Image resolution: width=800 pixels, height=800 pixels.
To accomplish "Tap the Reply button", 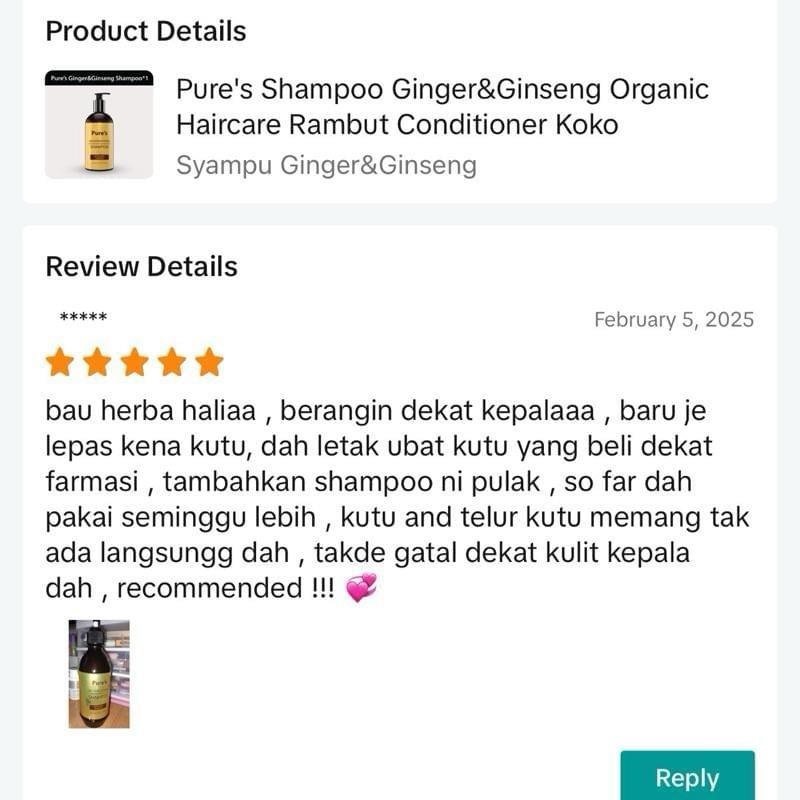I will pyautogui.click(x=687, y=776).
